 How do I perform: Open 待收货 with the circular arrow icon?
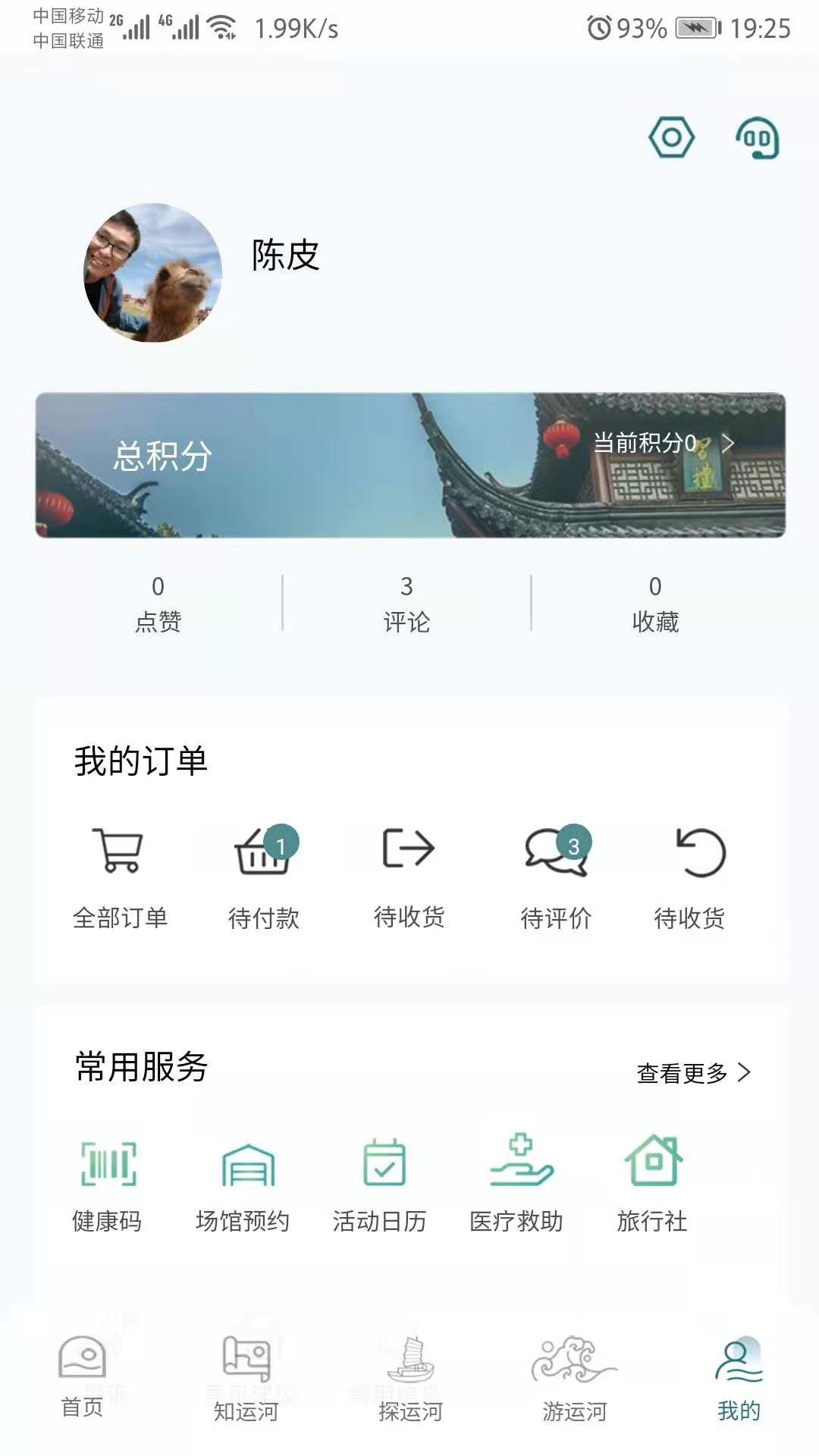690,876
